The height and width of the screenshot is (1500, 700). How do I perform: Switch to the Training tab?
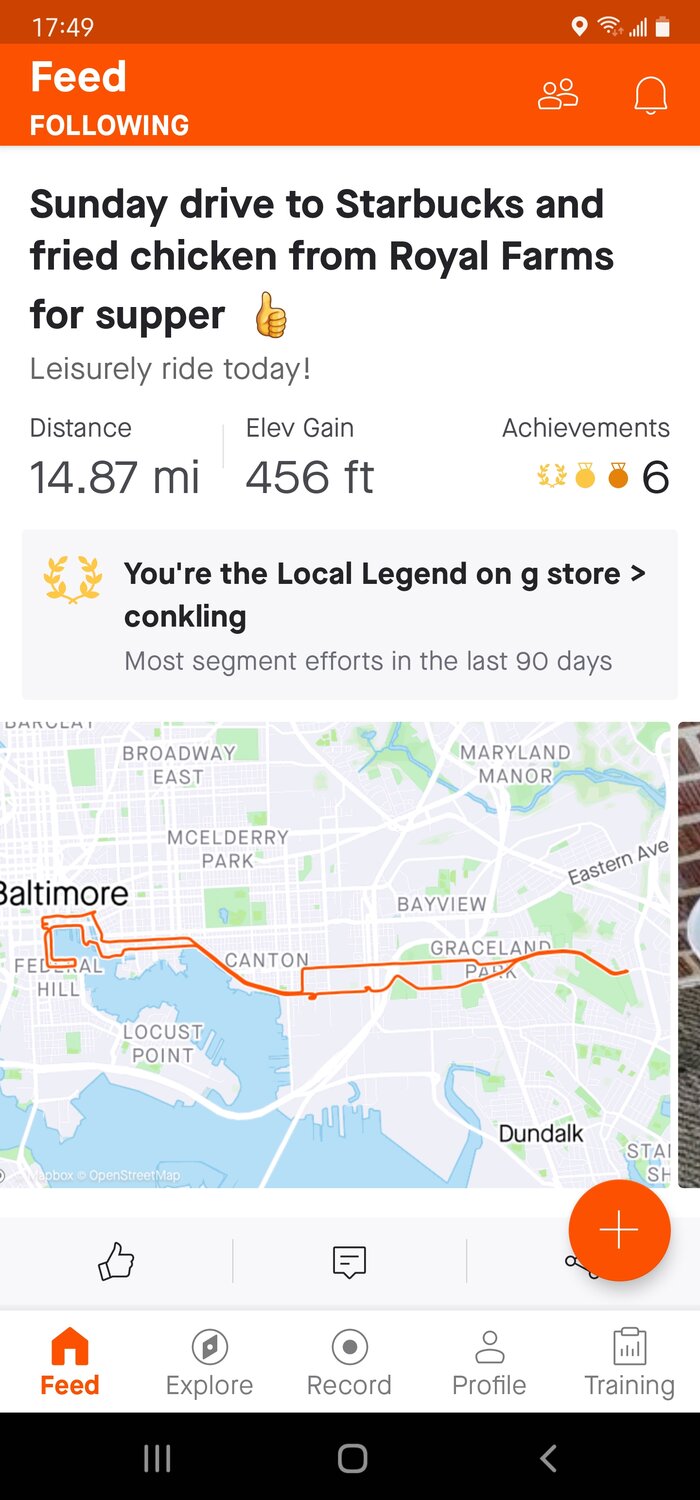(629, 1362)
